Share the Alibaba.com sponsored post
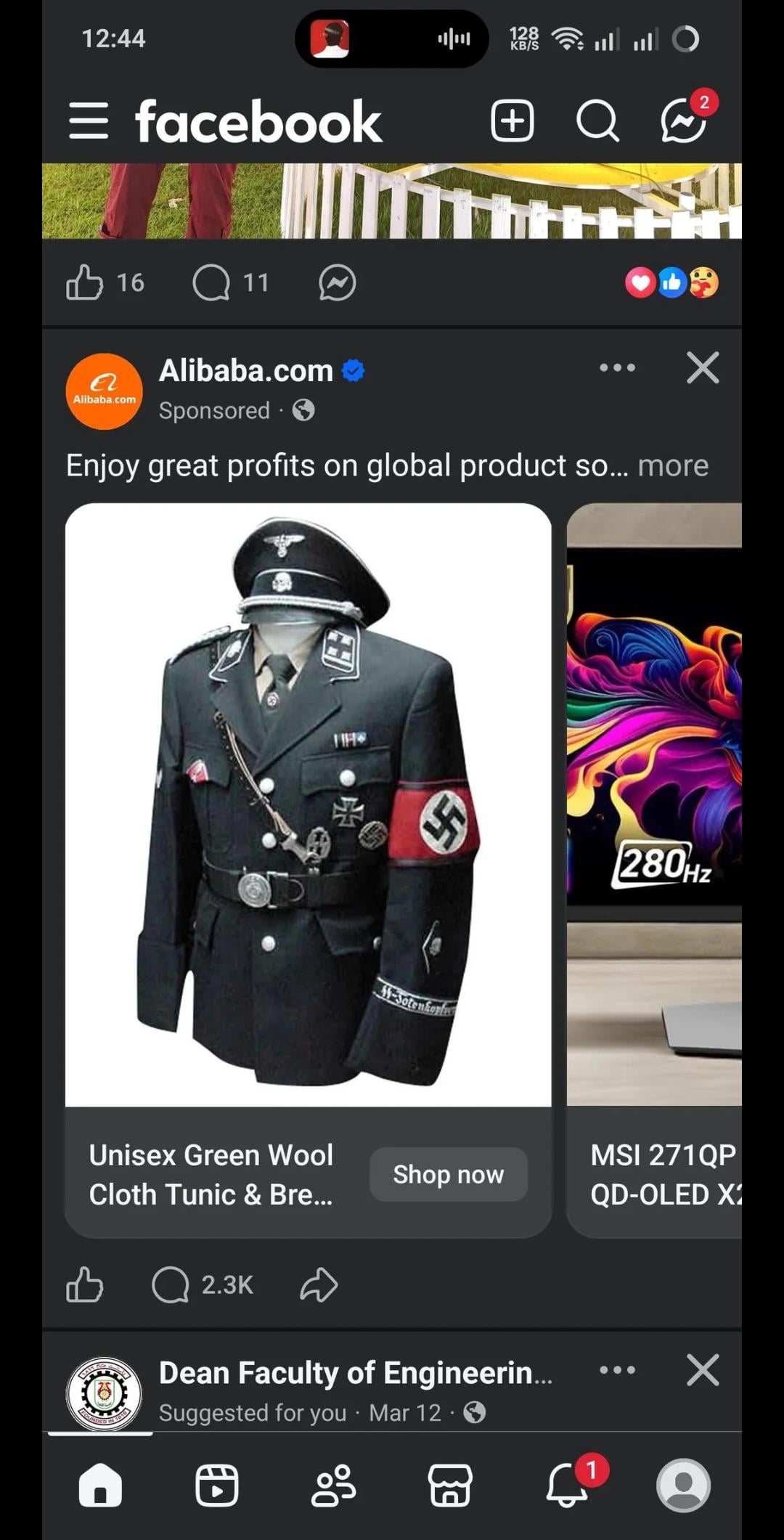Image resolution: width=784 pixels, height=1540 pixels. tap(319, 1284)
